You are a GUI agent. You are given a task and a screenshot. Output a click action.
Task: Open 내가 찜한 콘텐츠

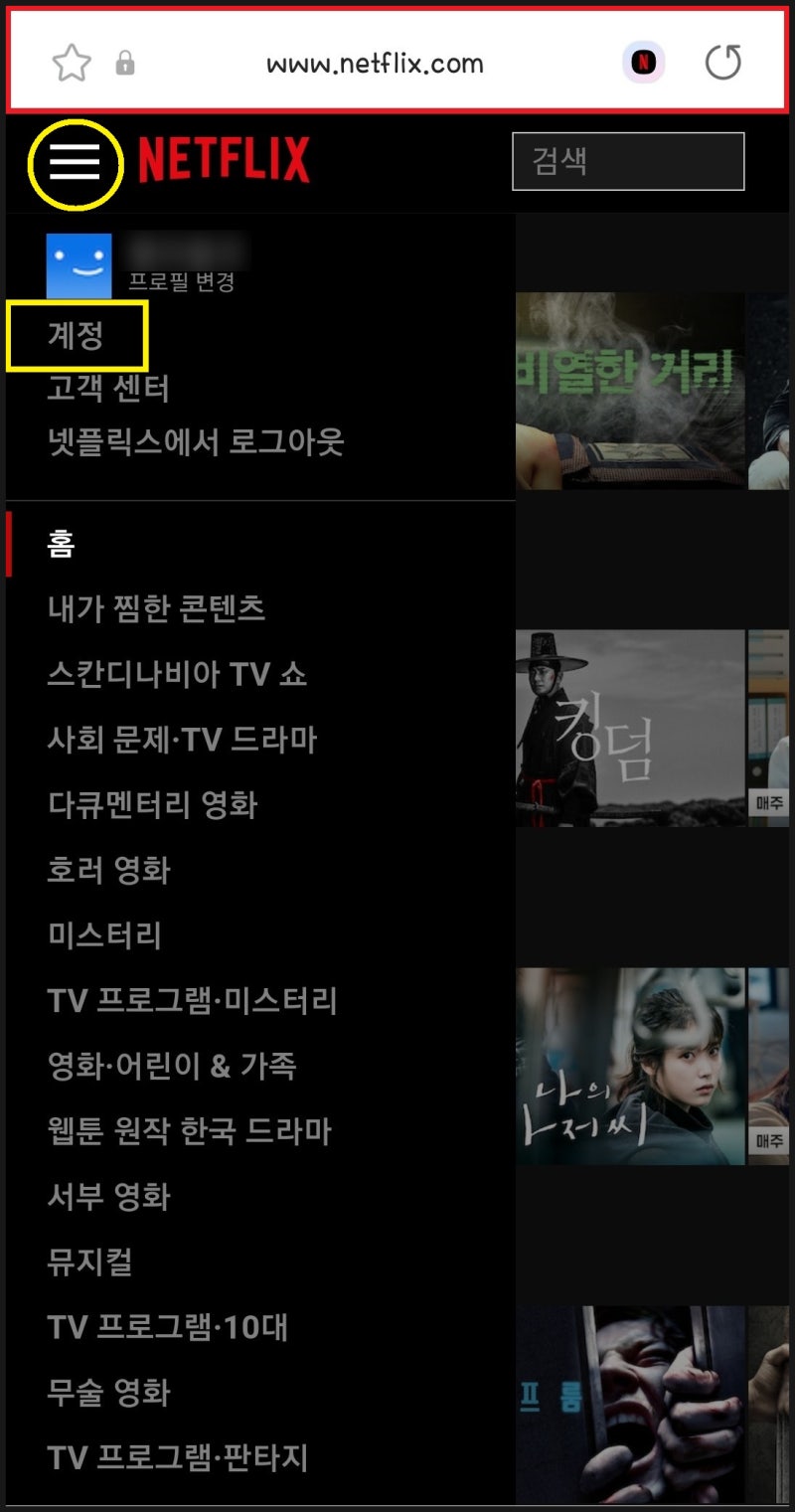click(x=156, y=608)
